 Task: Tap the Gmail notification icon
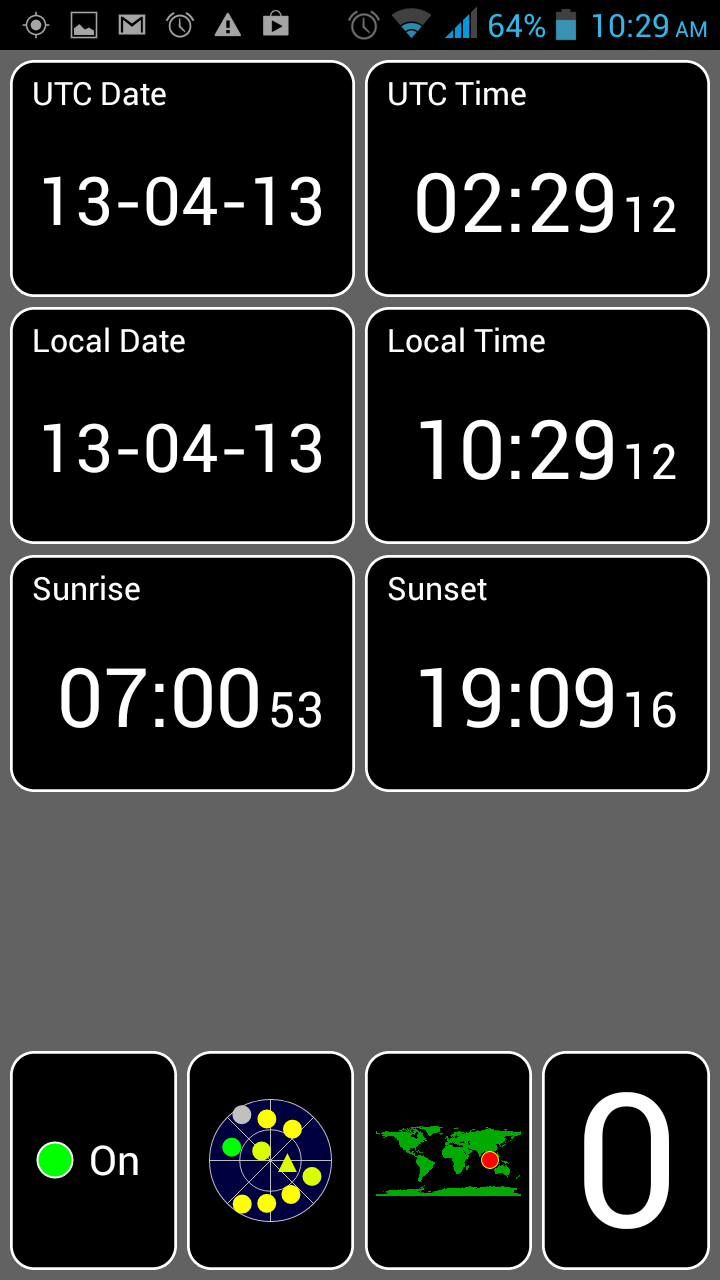[x=131, y=25]
